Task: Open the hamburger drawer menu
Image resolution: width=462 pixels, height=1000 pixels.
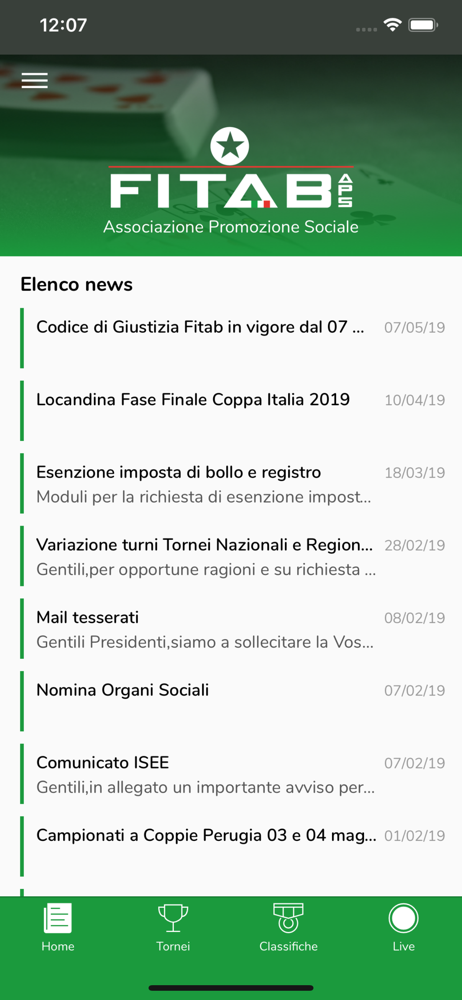Action: pyautogui.click(x=34, y=80)
